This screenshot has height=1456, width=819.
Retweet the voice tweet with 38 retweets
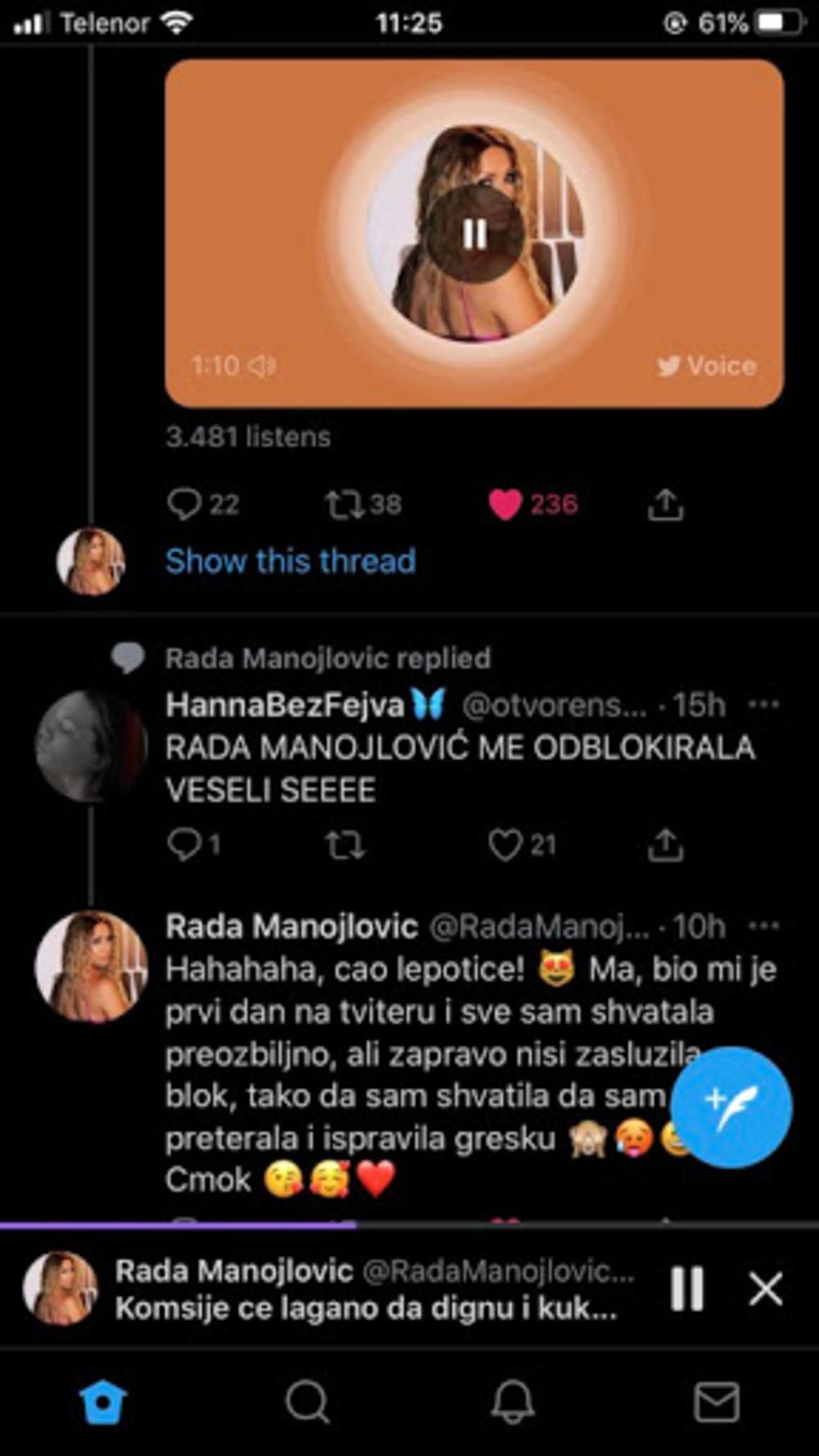(x=345, y=504)
